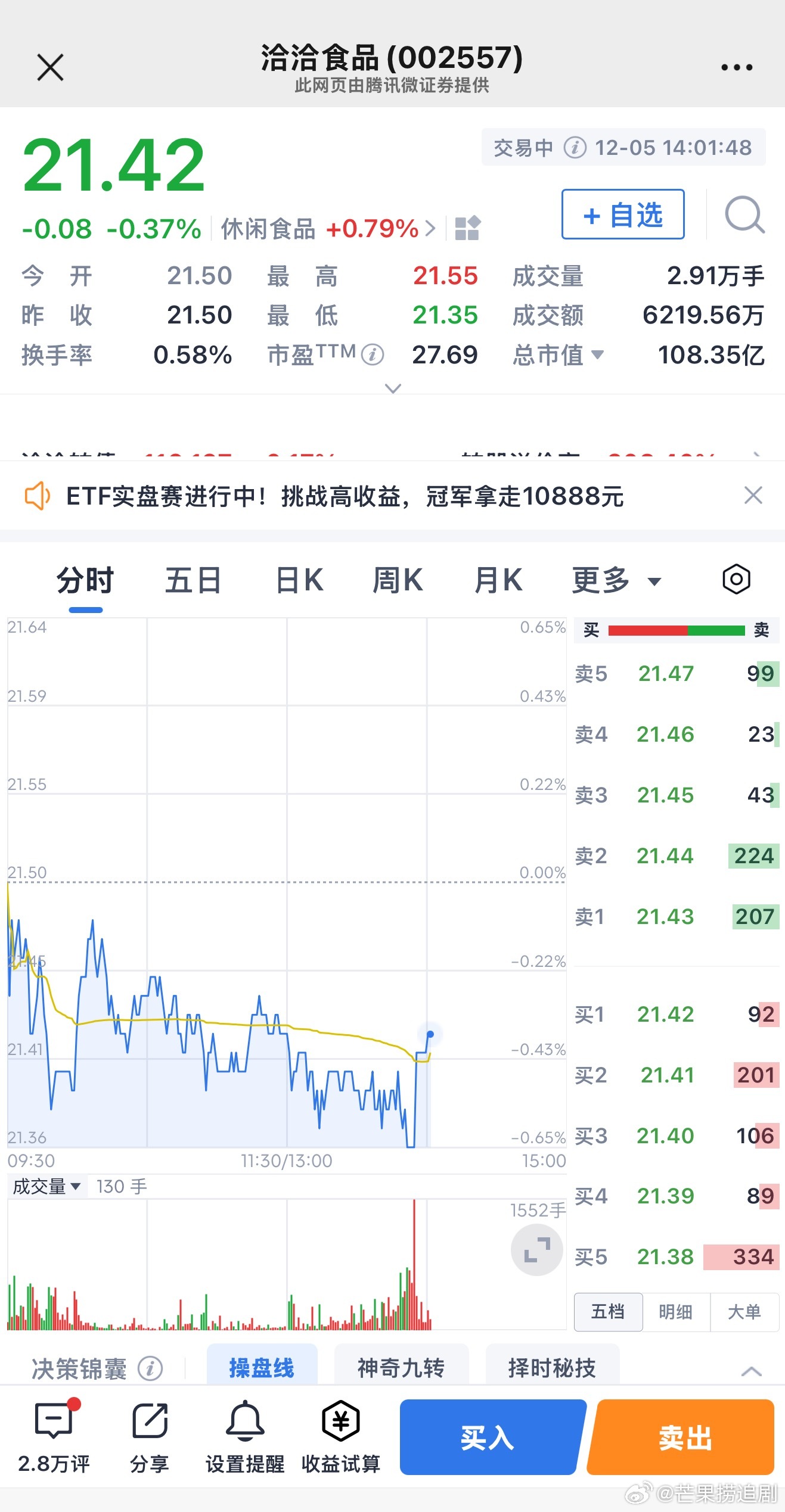This screenshot has width=785, height=1512.
Task: Dismiss the ETF contest banner
Action: tap(753, 495)
